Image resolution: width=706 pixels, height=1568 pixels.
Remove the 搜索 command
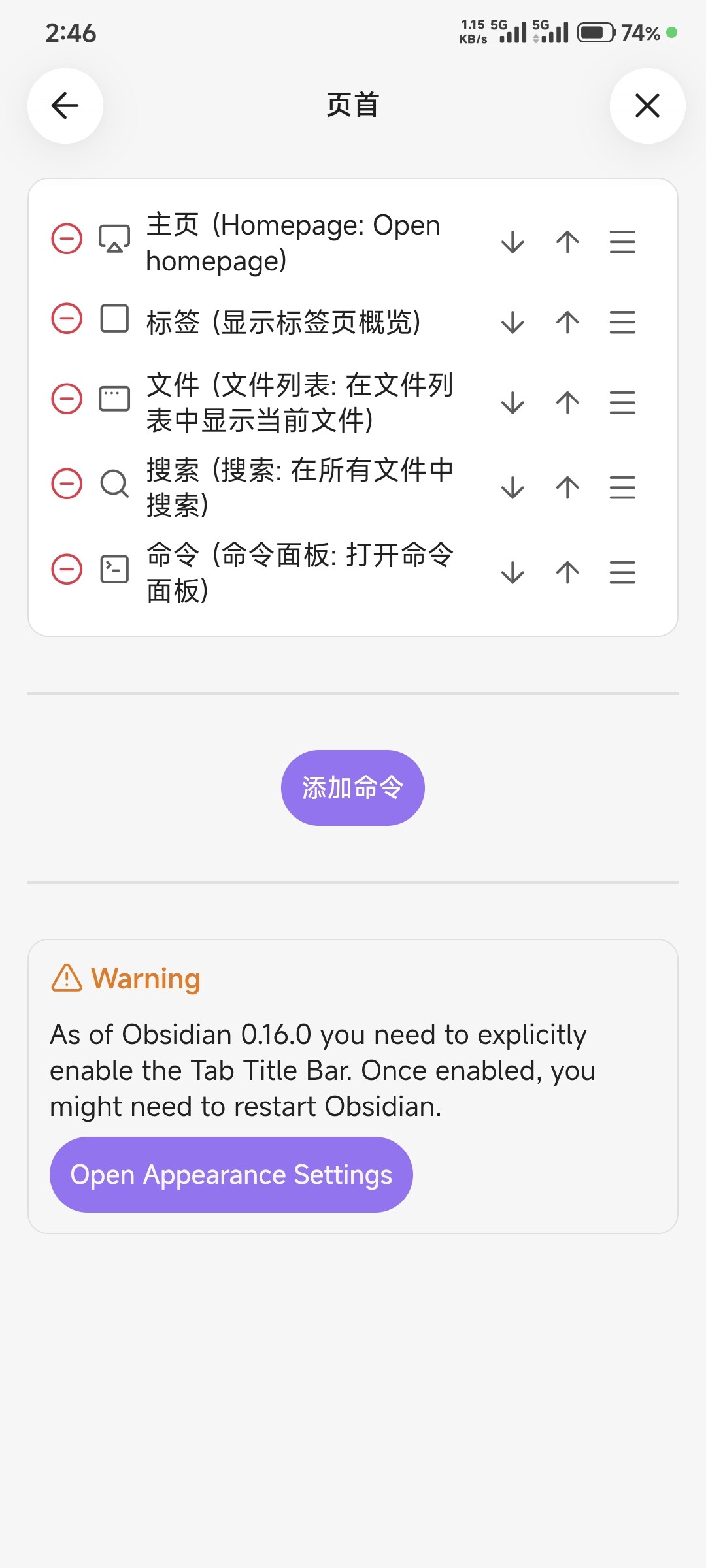coord(67,483)
